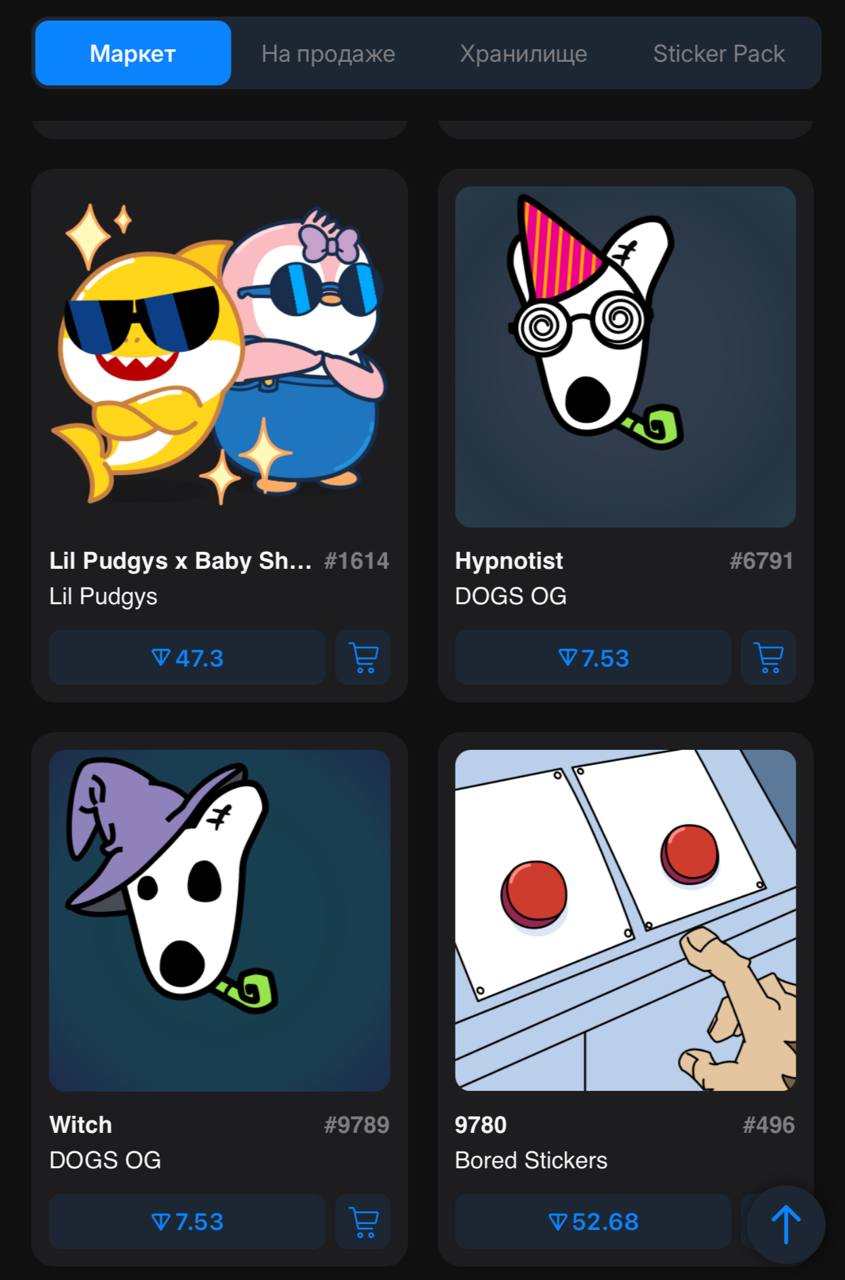Switch to the На продаже tab

[328, 54]
